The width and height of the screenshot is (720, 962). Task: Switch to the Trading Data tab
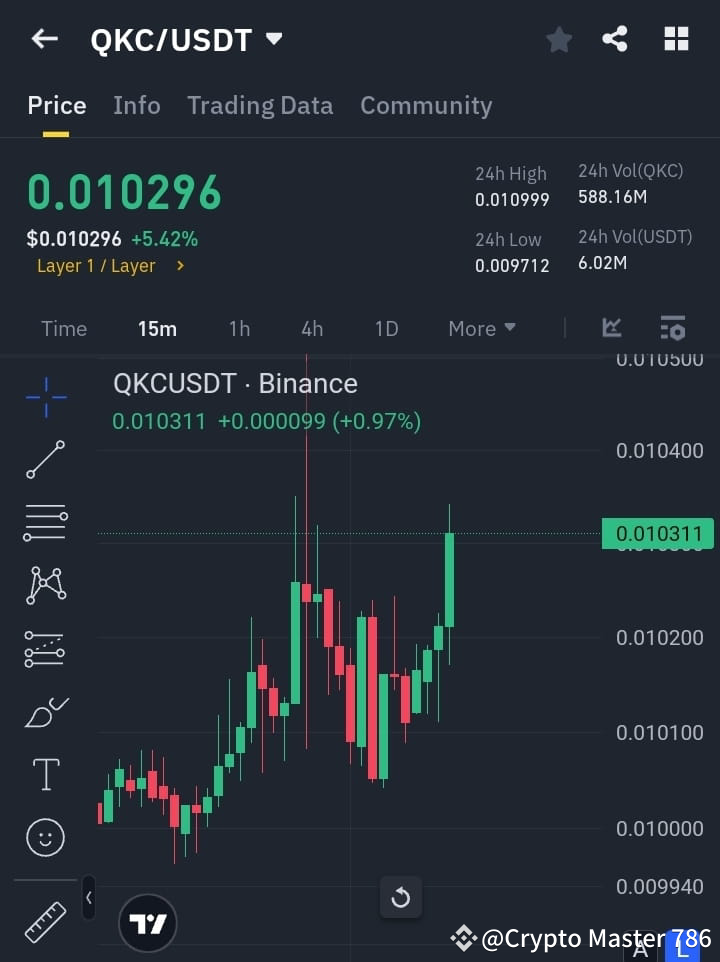coord(260,105)
